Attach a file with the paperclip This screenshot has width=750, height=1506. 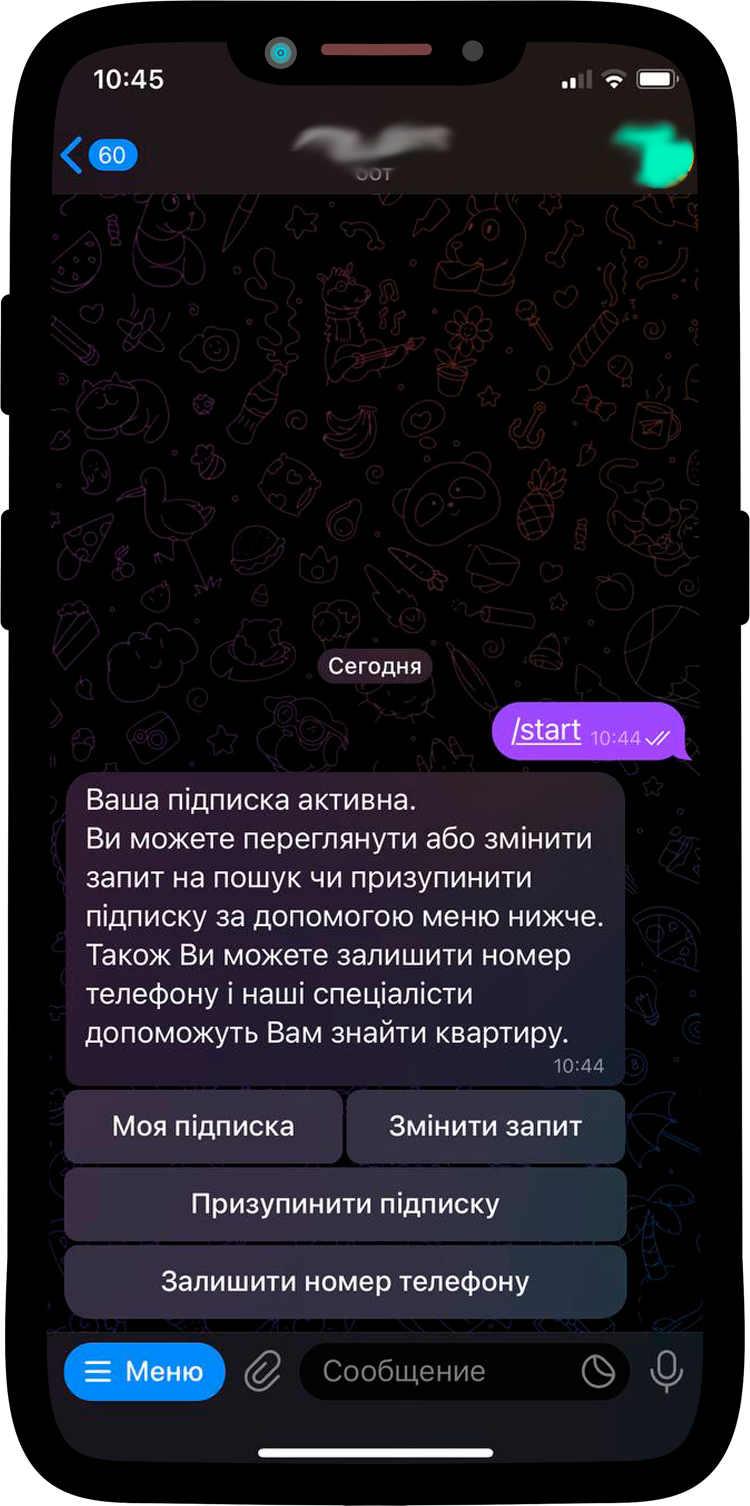[262, 1372]
